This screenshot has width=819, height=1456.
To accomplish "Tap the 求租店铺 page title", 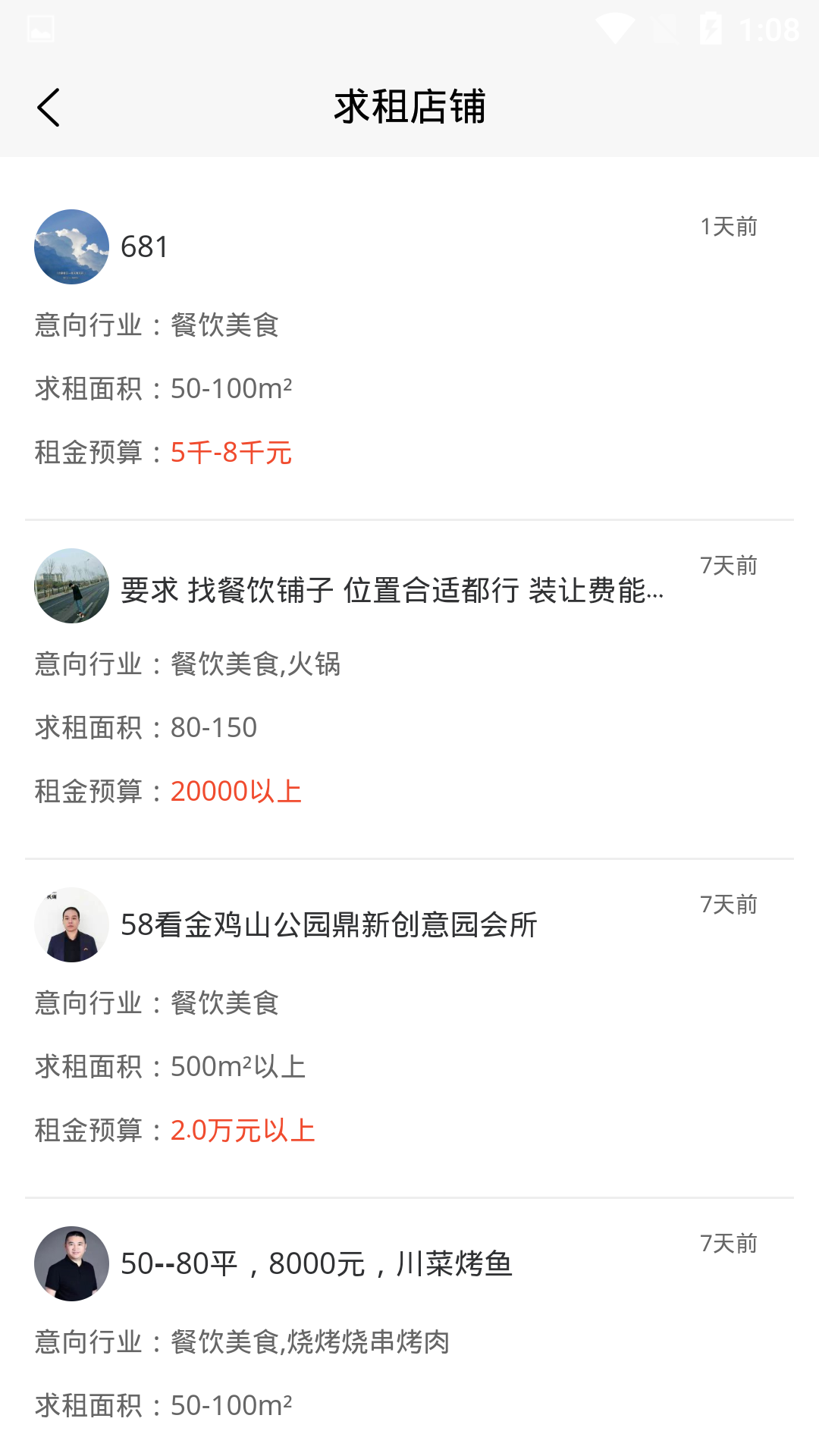I will point(409,106).
